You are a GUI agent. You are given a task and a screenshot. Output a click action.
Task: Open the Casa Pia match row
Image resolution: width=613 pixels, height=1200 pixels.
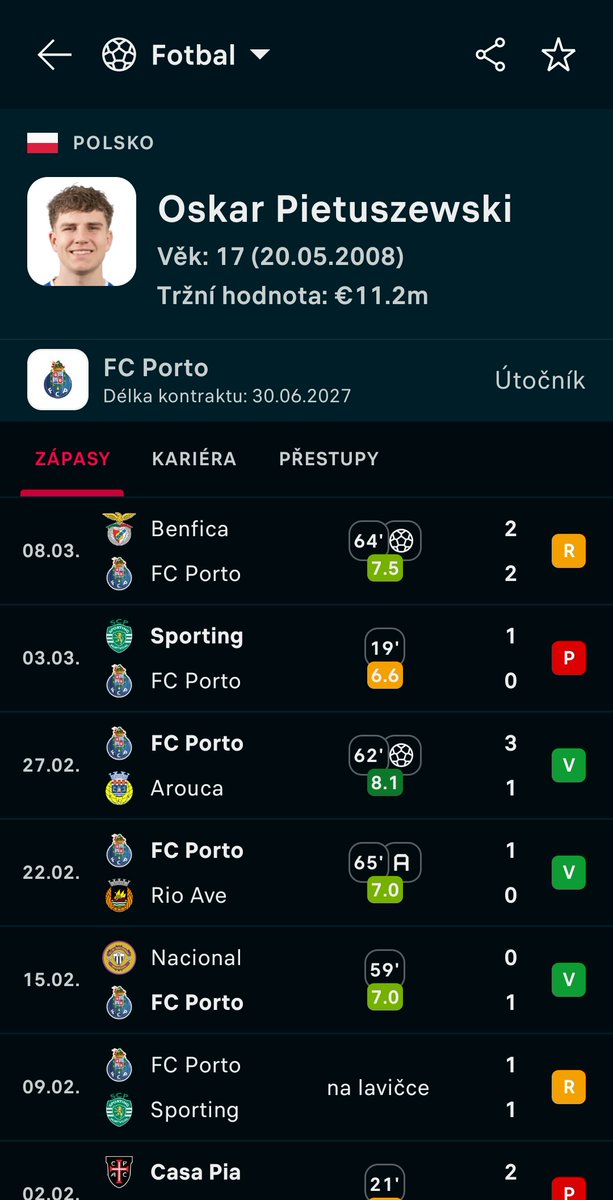tap(306, 1171)
